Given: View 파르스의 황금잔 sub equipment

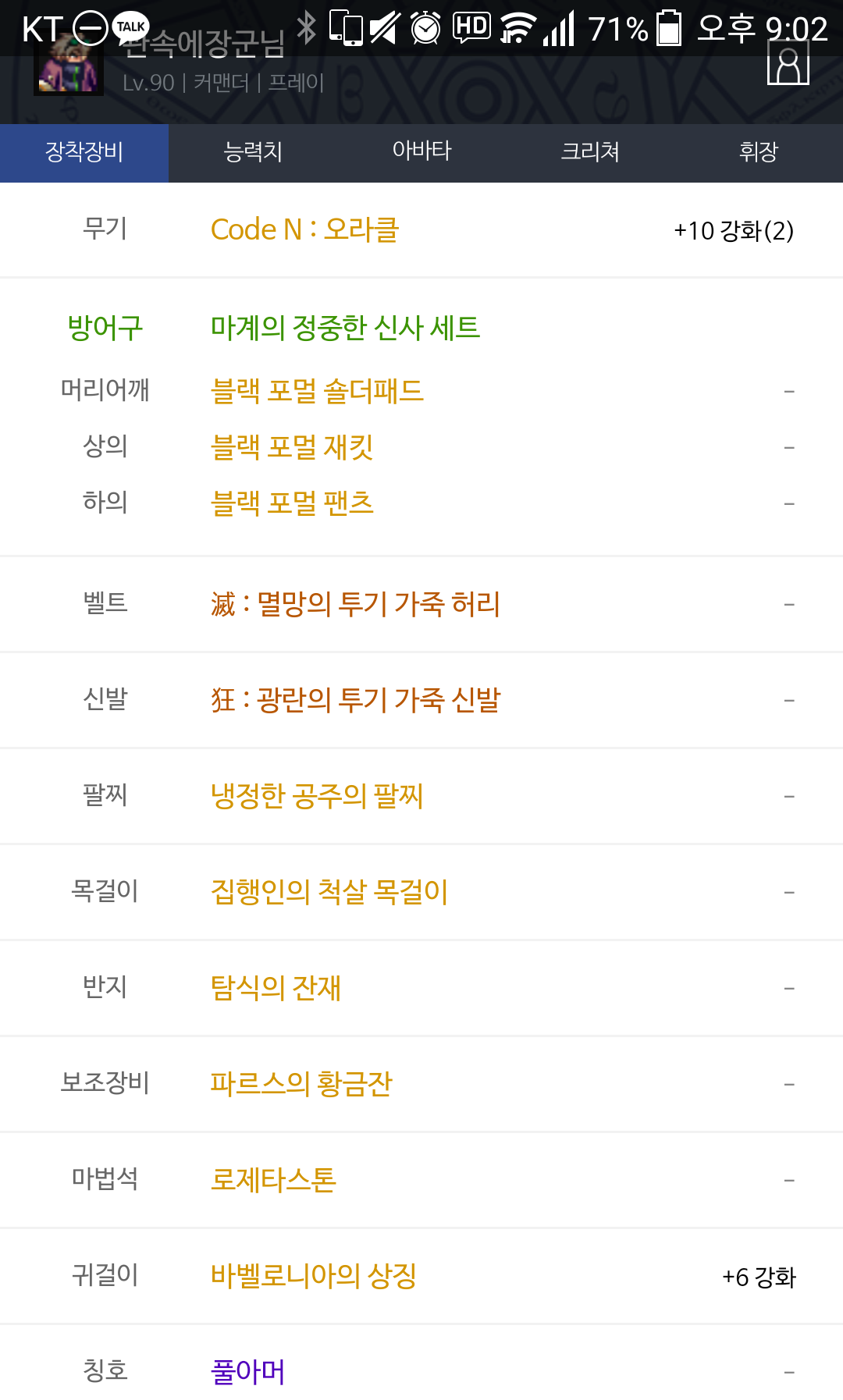Looking at the screenshot, I should click(x=301, y=1083).
